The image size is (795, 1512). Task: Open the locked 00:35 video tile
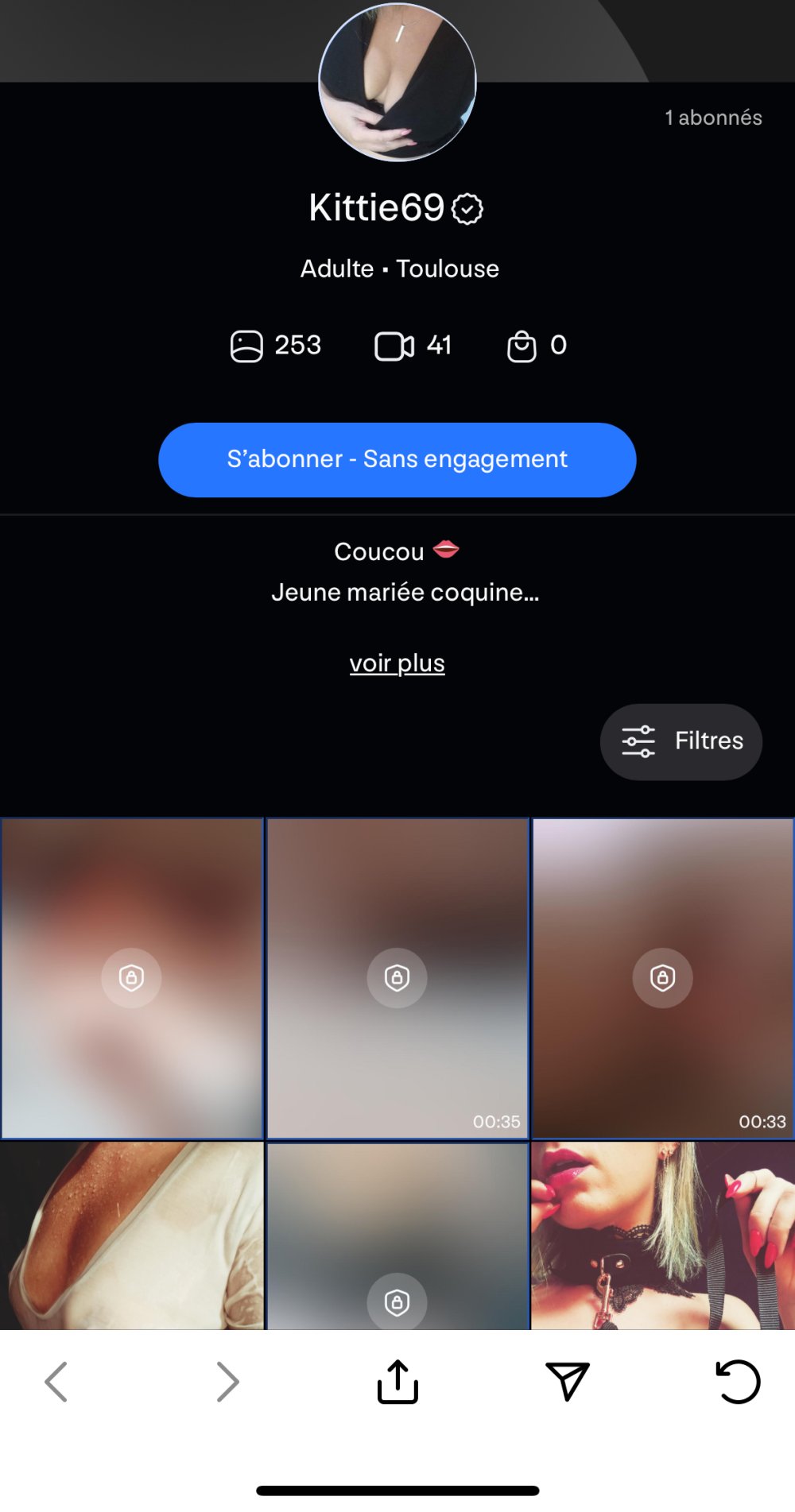(397, 978)
